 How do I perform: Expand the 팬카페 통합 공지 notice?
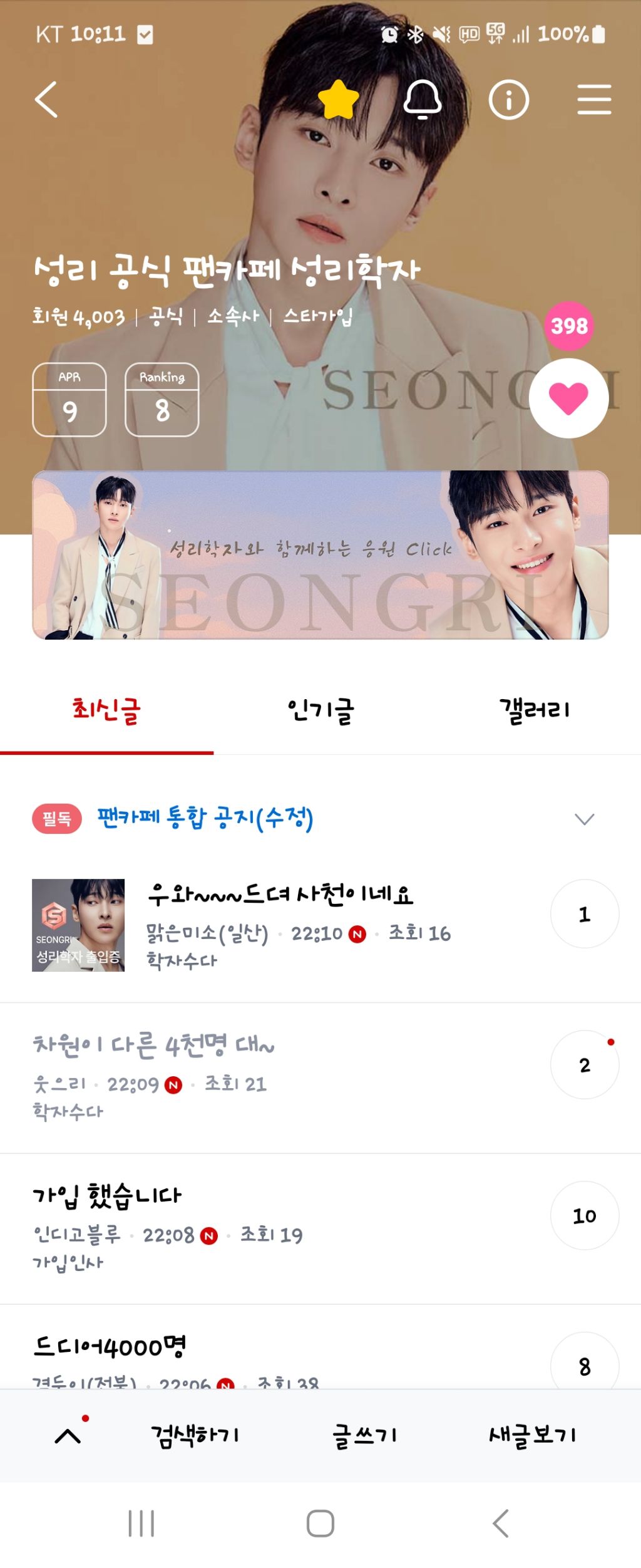[584, 819]
